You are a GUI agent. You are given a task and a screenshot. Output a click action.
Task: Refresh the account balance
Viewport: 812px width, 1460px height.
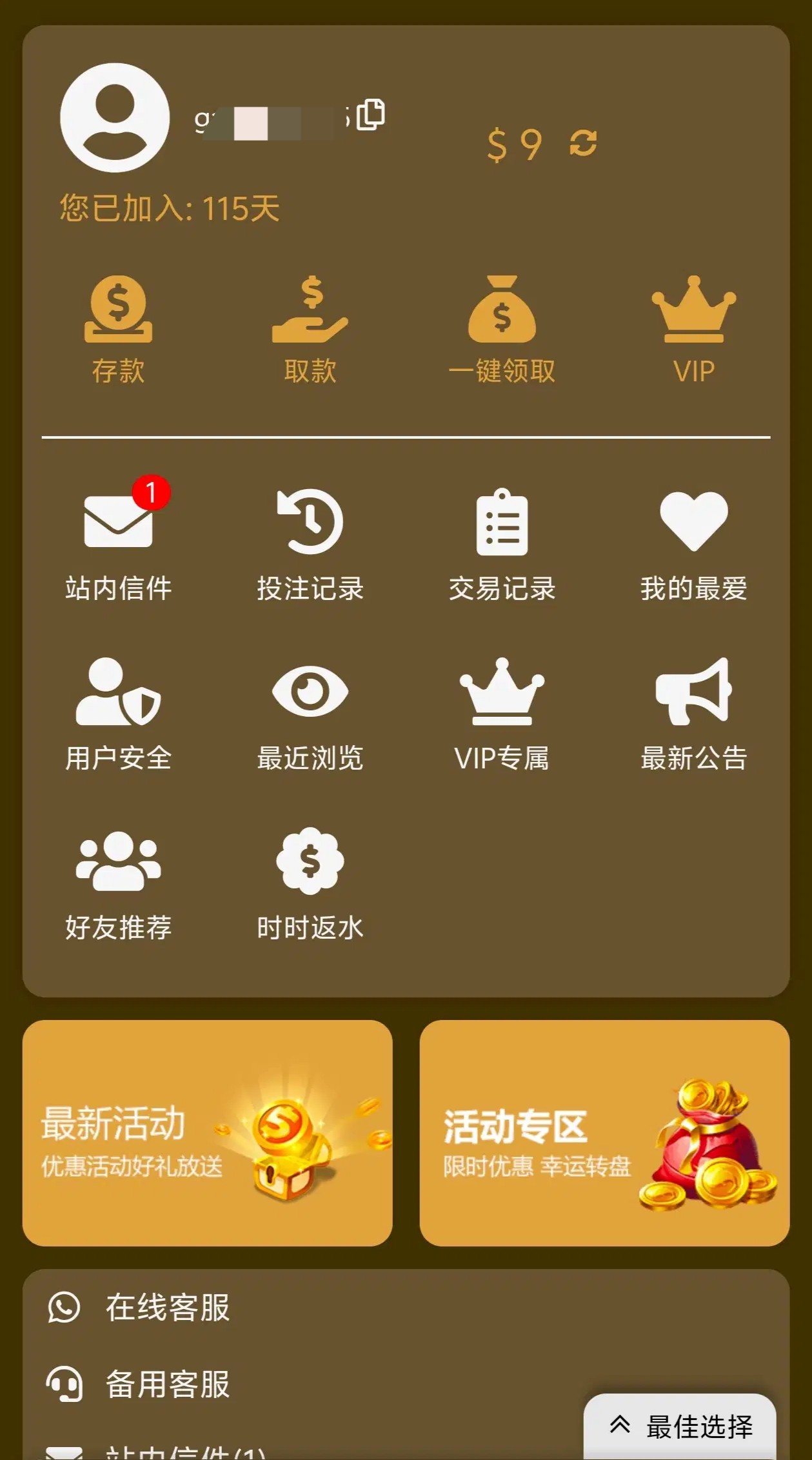pos(583,143)
